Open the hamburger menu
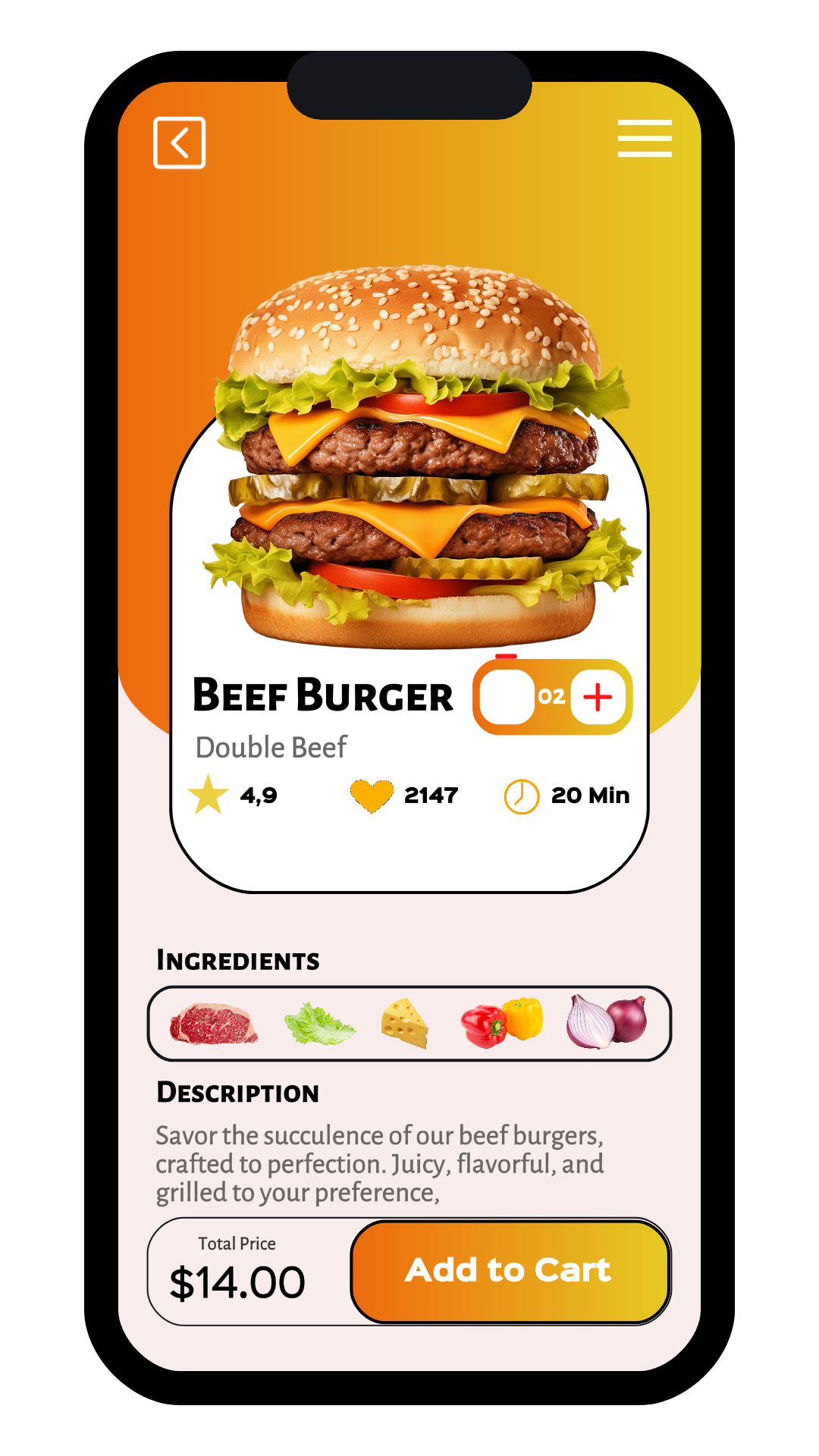Screen dimensions: 819x1456 pyautogui.click(x=645, y=139)
